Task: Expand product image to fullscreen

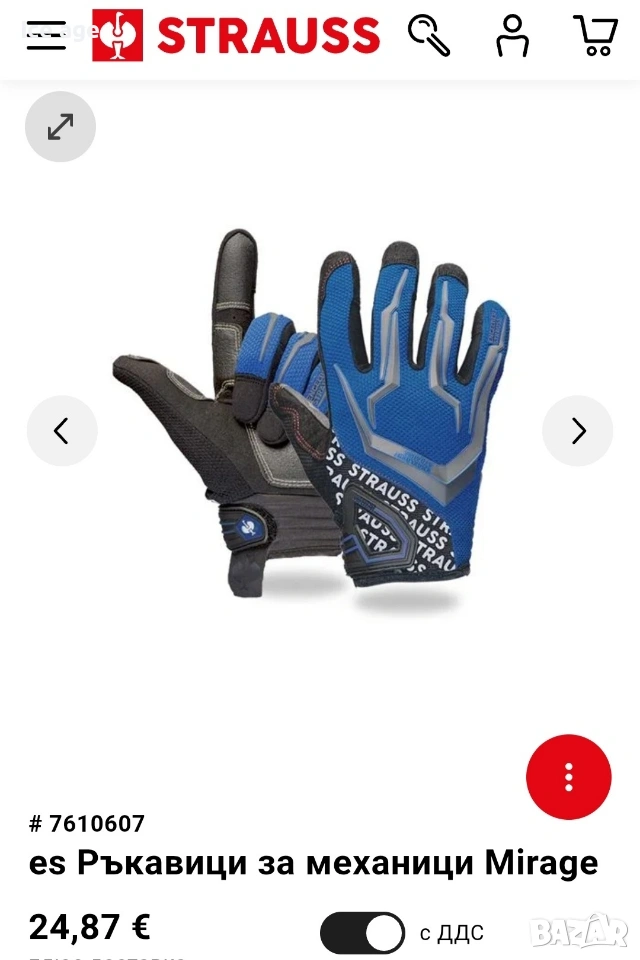Action: pyautogui.click(x=60, y=127)
